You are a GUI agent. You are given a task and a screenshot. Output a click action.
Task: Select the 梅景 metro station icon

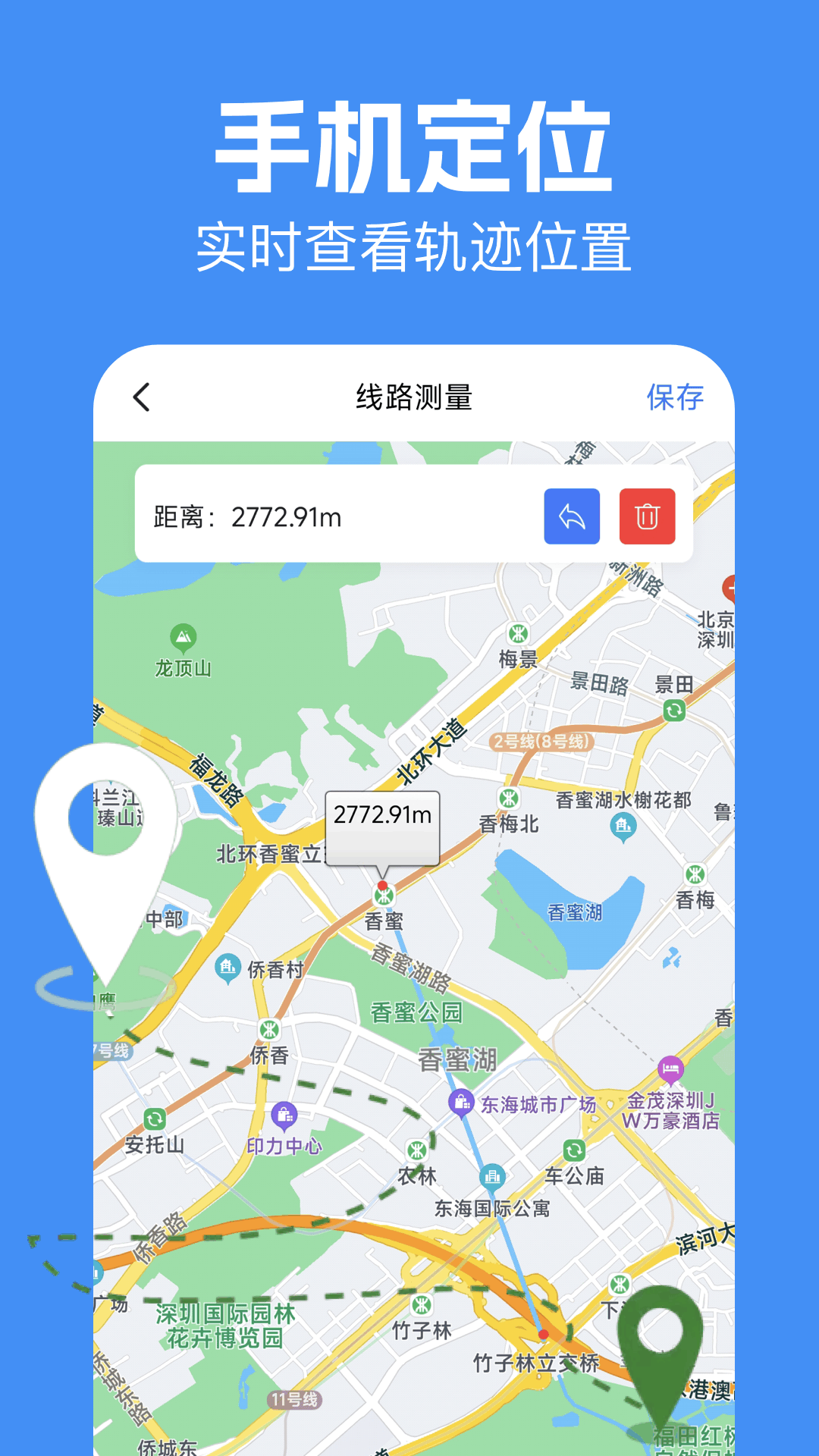519,635
